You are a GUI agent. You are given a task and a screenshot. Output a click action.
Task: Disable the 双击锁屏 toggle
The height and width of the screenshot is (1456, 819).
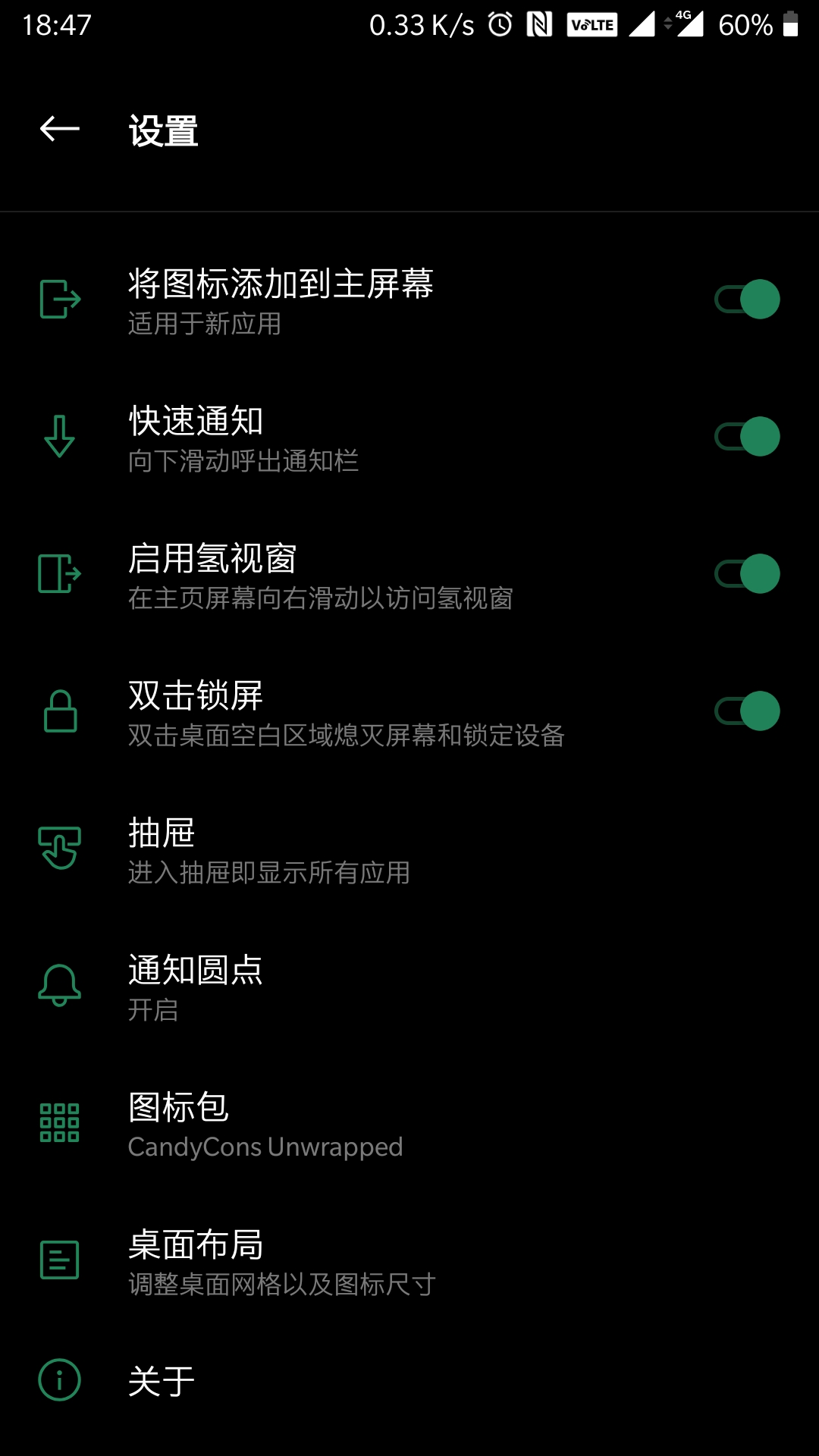click(x=747, y=711)
